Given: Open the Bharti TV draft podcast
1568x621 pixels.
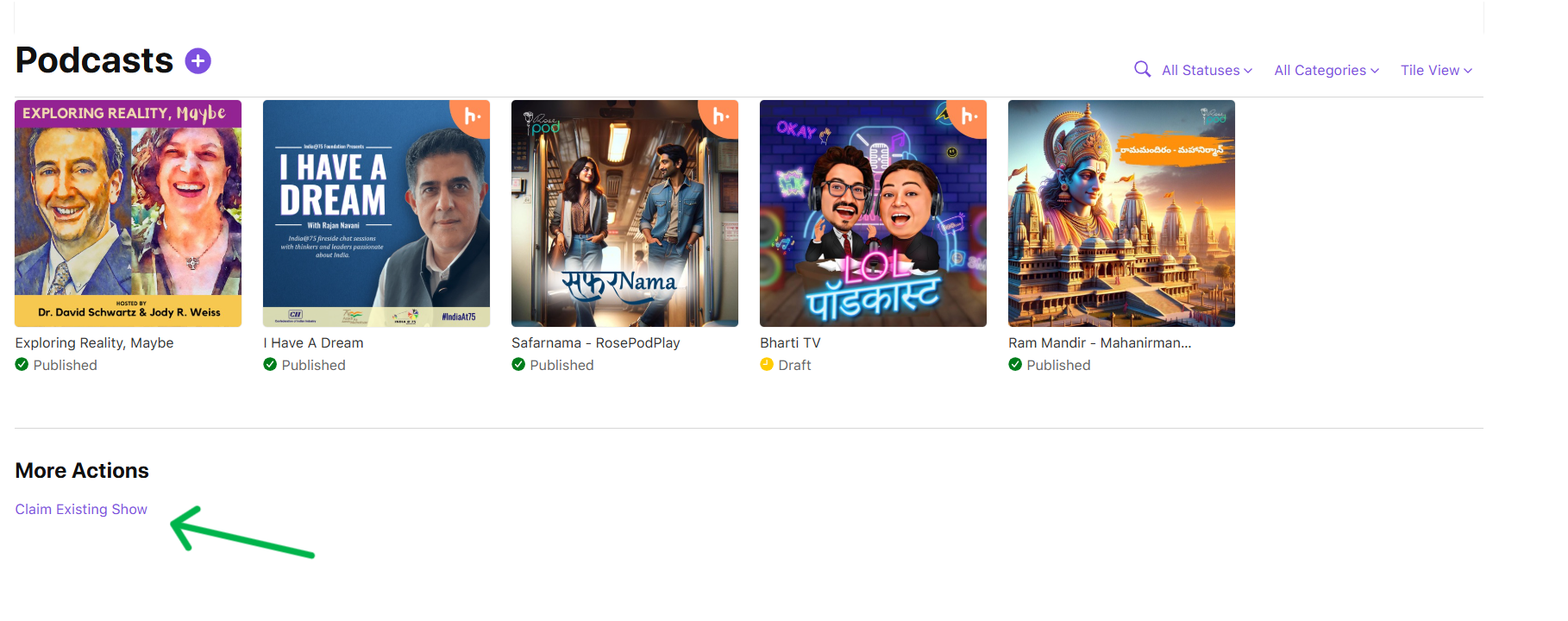Looking at the screenshot, I should 873,214.
